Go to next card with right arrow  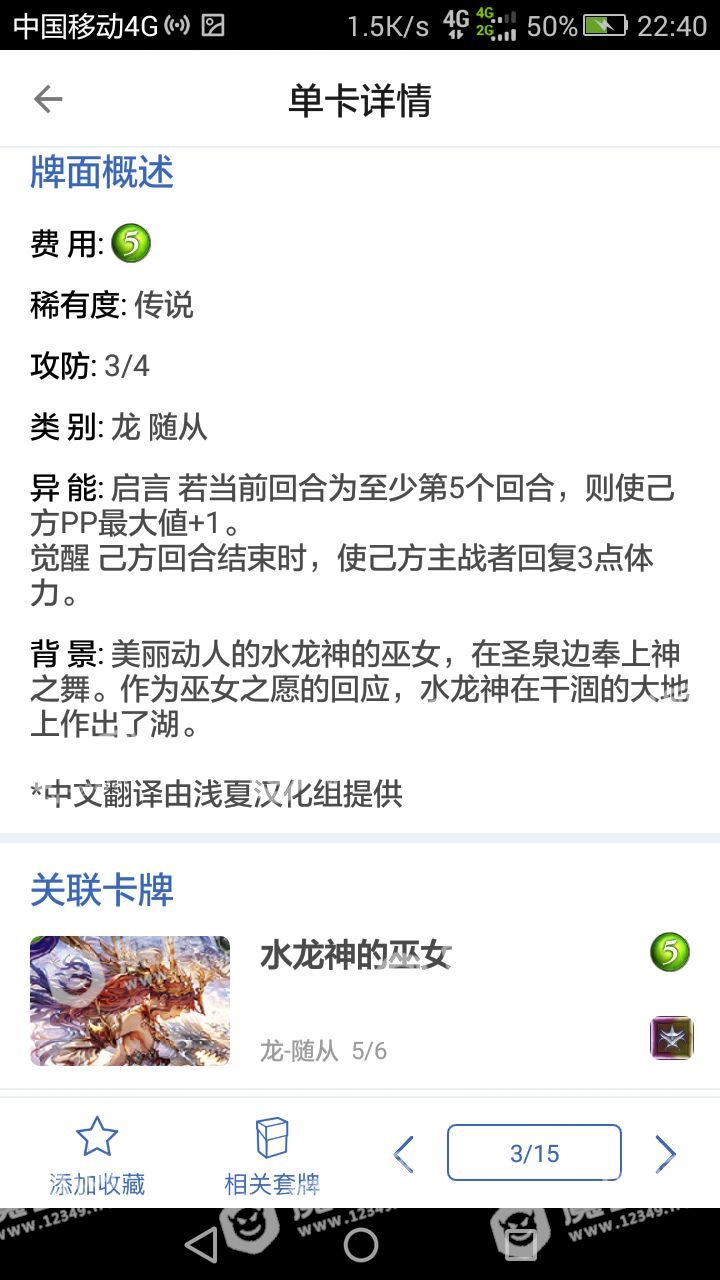(666, 1154)
